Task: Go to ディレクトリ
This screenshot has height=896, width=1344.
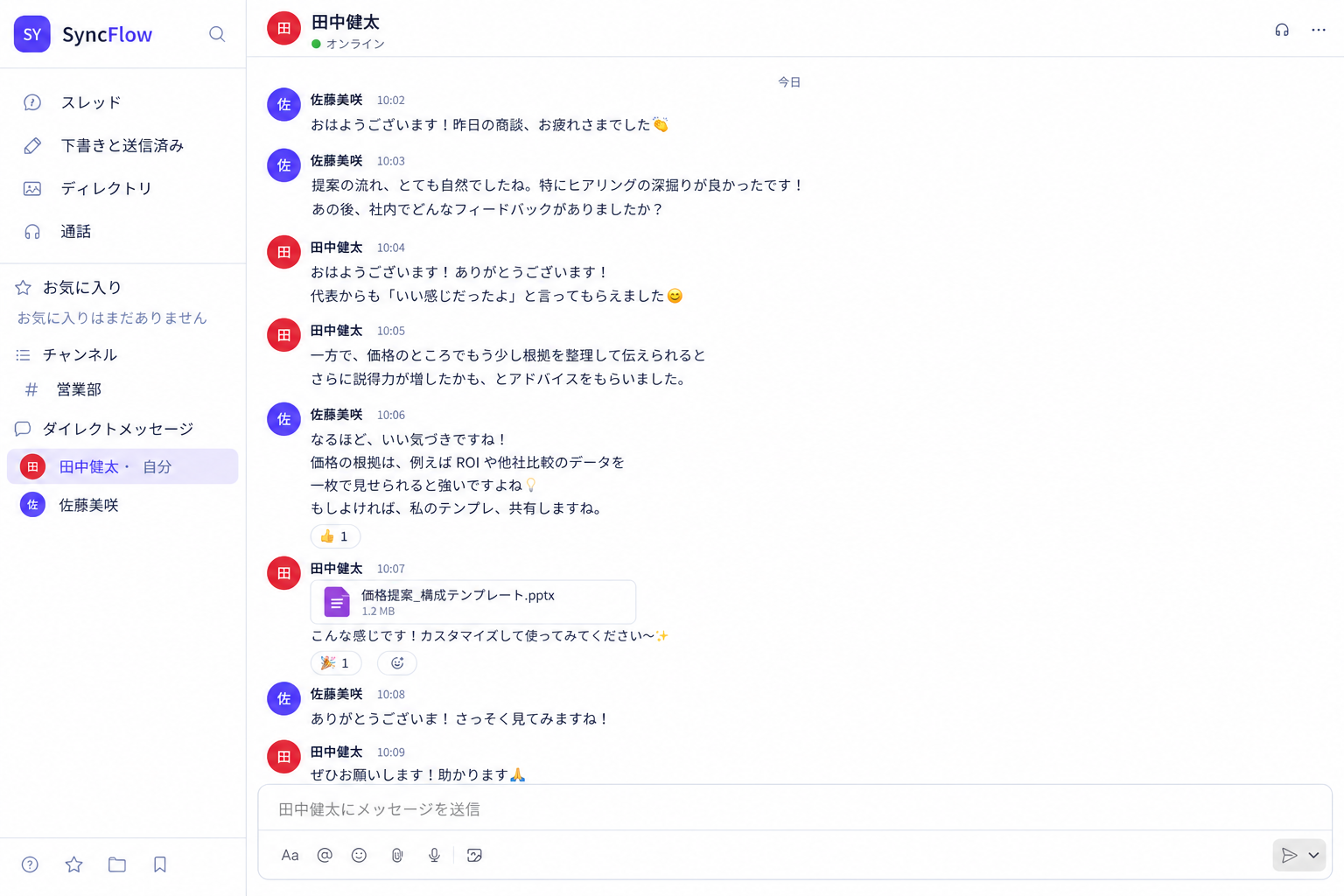Action: (x=122, y=188)
